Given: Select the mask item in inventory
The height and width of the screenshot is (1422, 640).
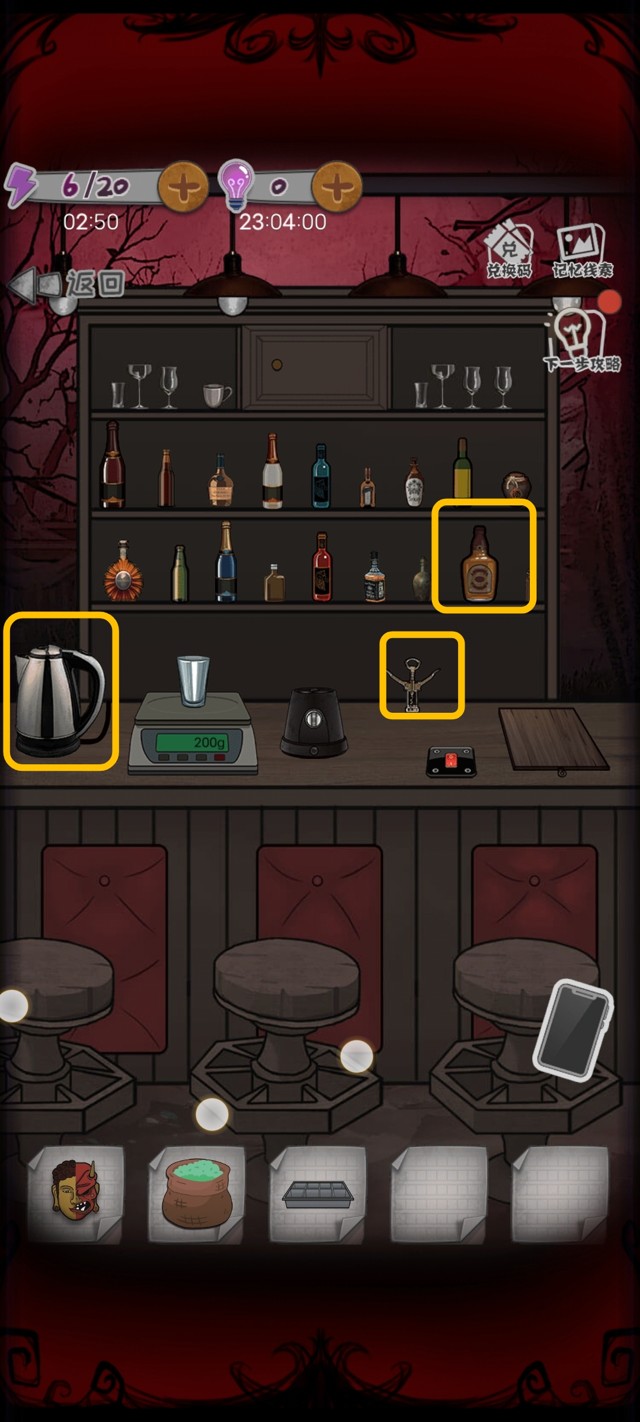Looking at the screenshot, I should [x=75, y=1194].
